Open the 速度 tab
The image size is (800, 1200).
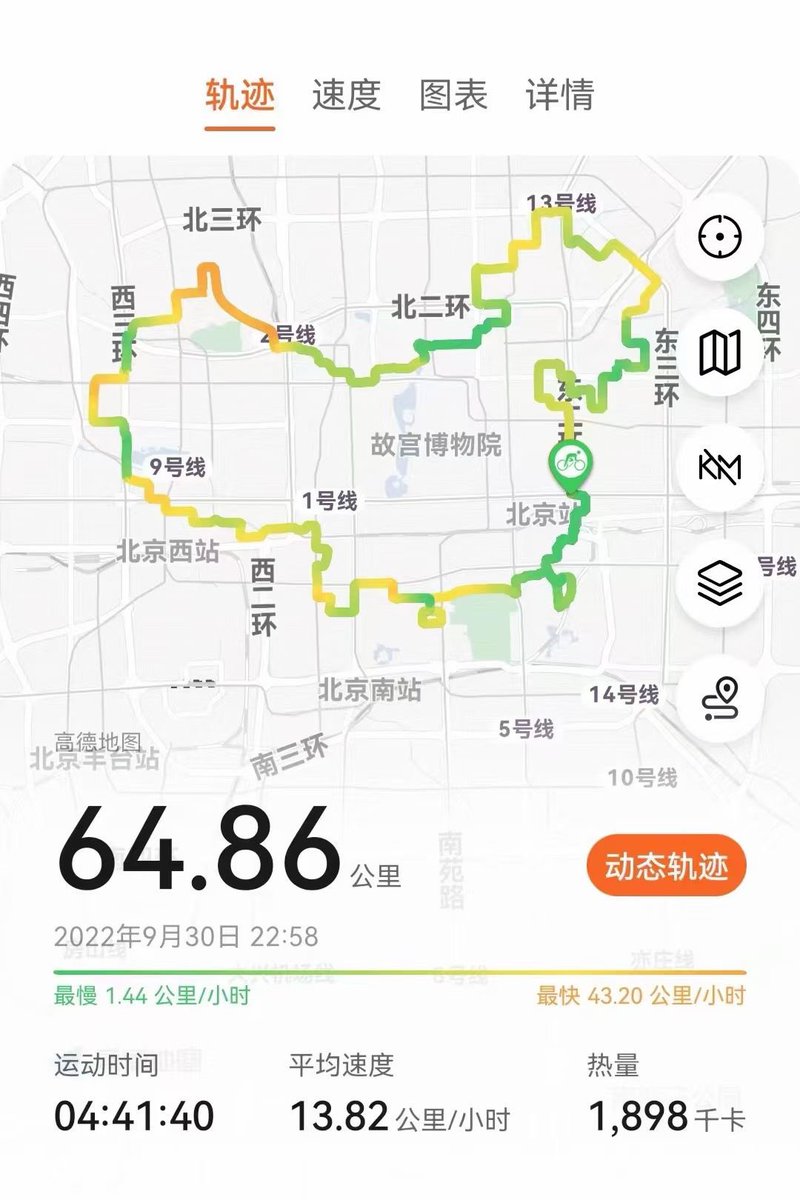[346, 95]
